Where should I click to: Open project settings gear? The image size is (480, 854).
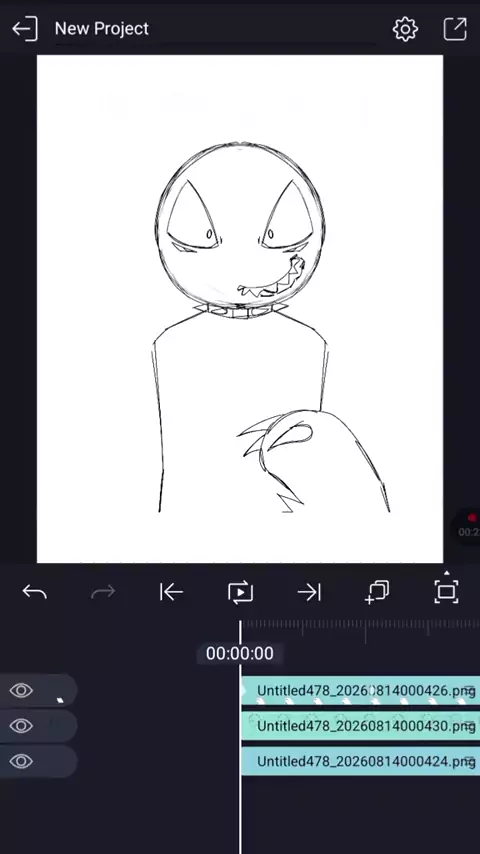(405, 29)
